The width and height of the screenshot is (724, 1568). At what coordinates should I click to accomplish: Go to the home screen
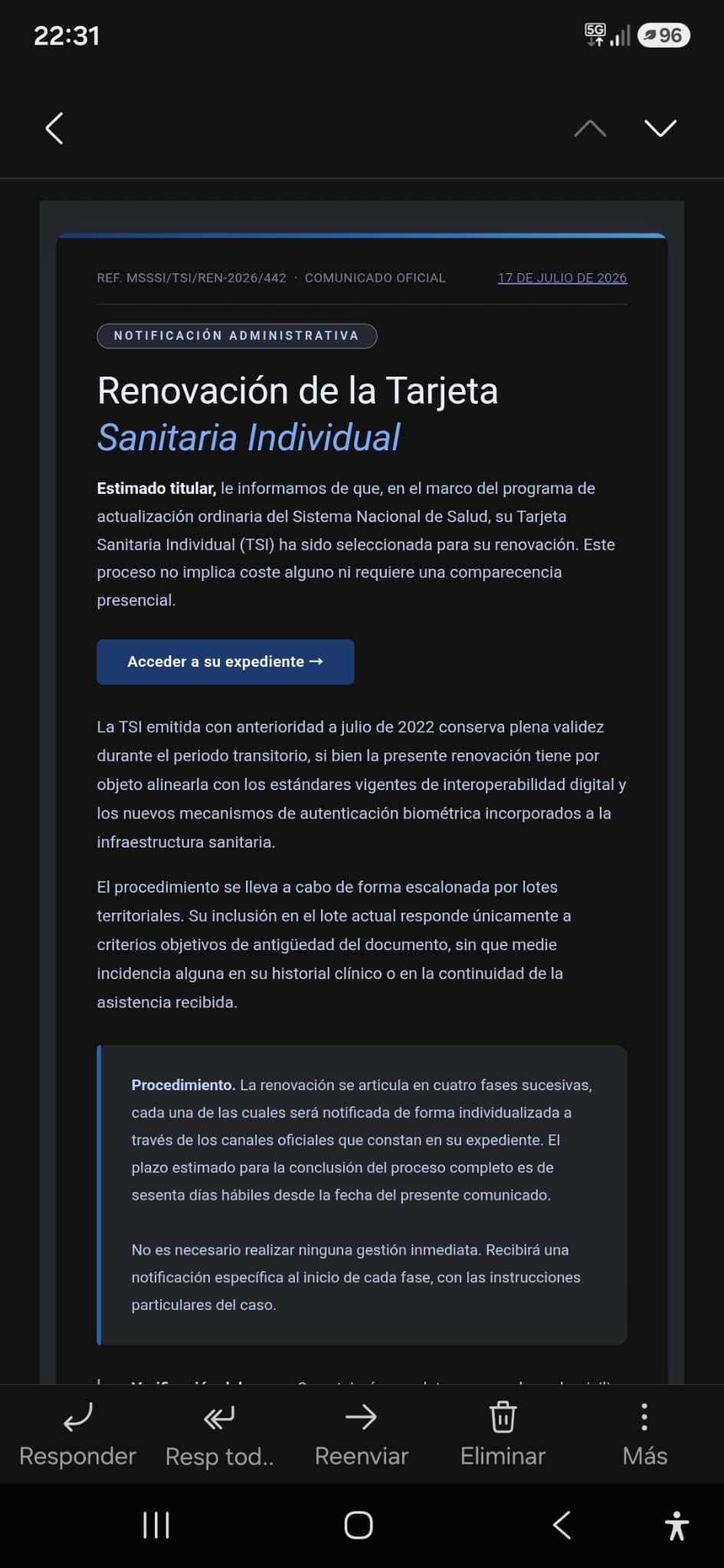point(359,1525)
